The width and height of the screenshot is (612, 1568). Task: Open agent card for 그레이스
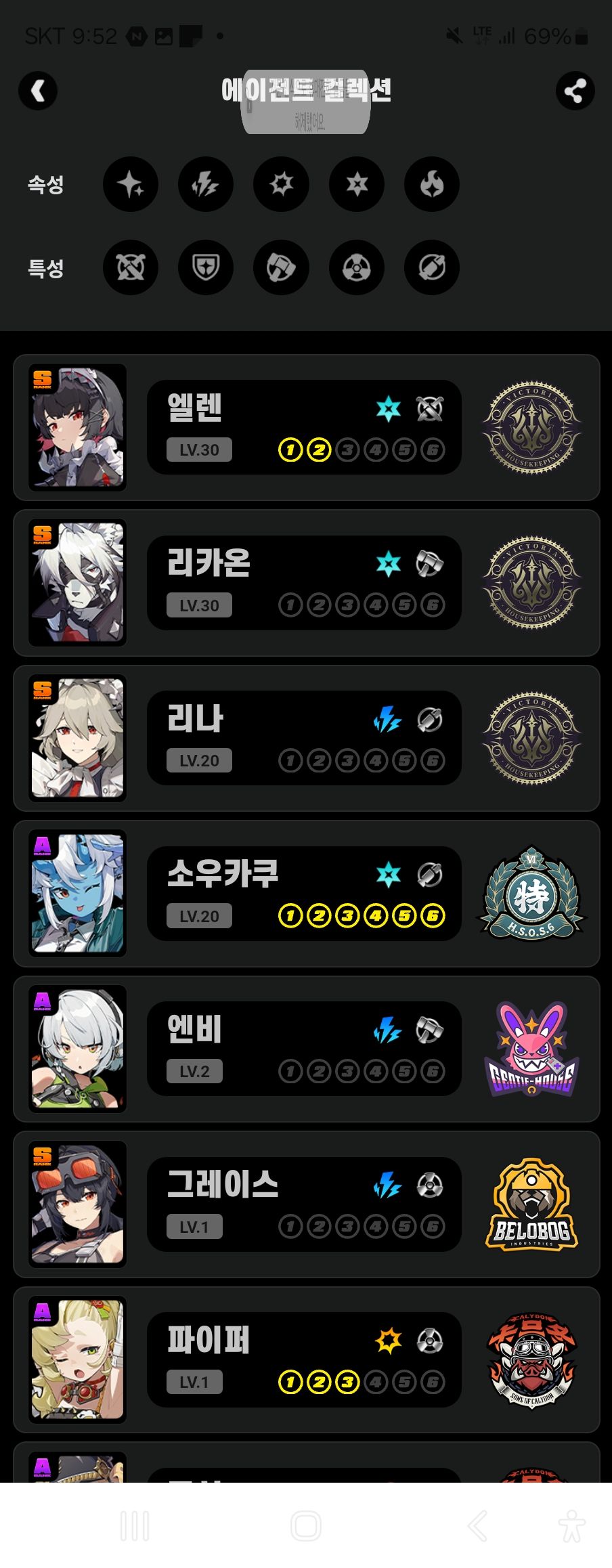coord(306,1204)
